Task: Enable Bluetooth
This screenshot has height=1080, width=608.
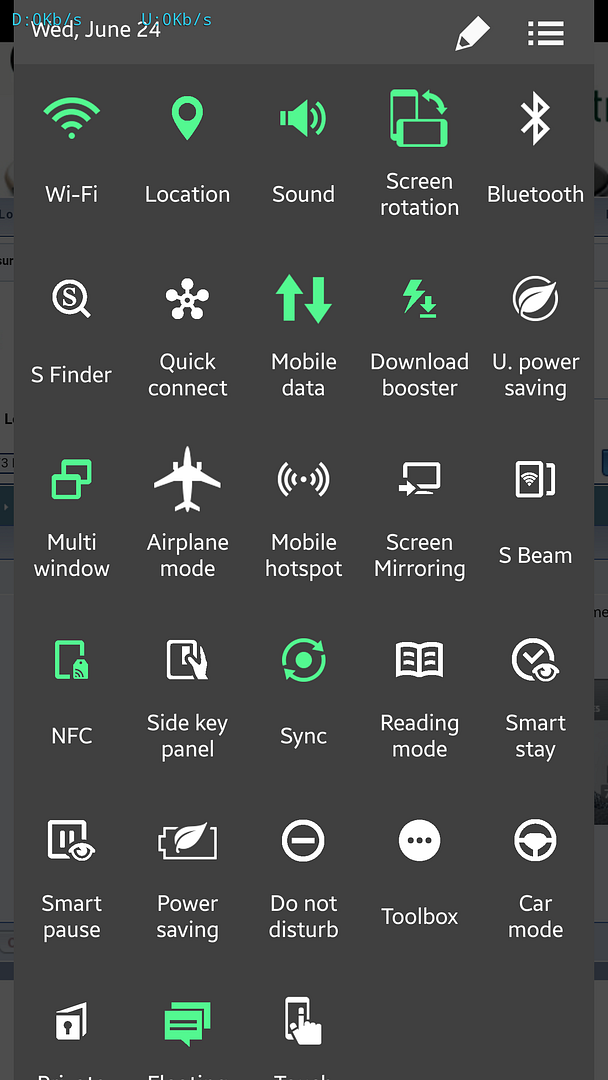Action: pos(535,120)
